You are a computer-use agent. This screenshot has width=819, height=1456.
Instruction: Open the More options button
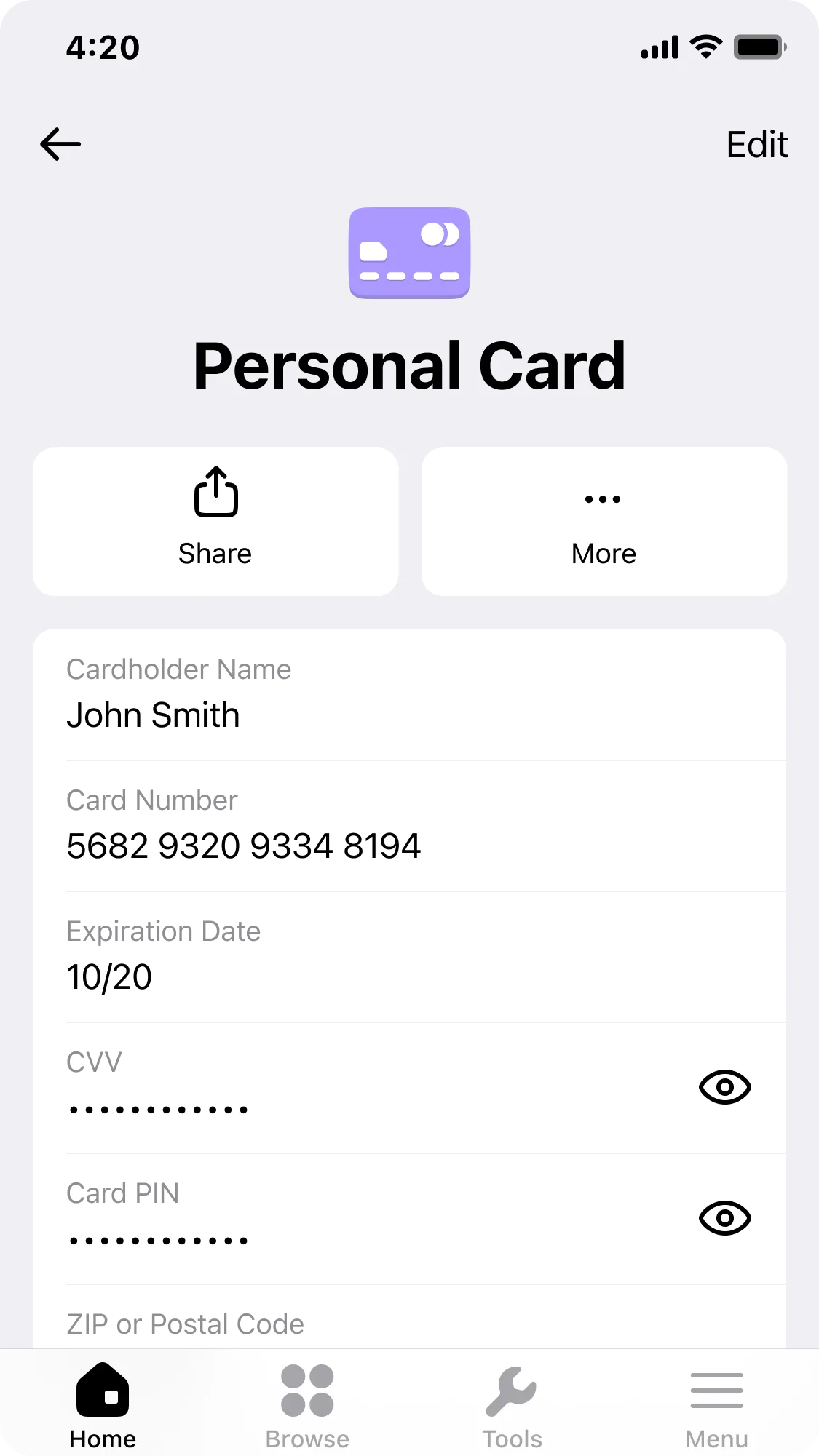coord(604,521)
